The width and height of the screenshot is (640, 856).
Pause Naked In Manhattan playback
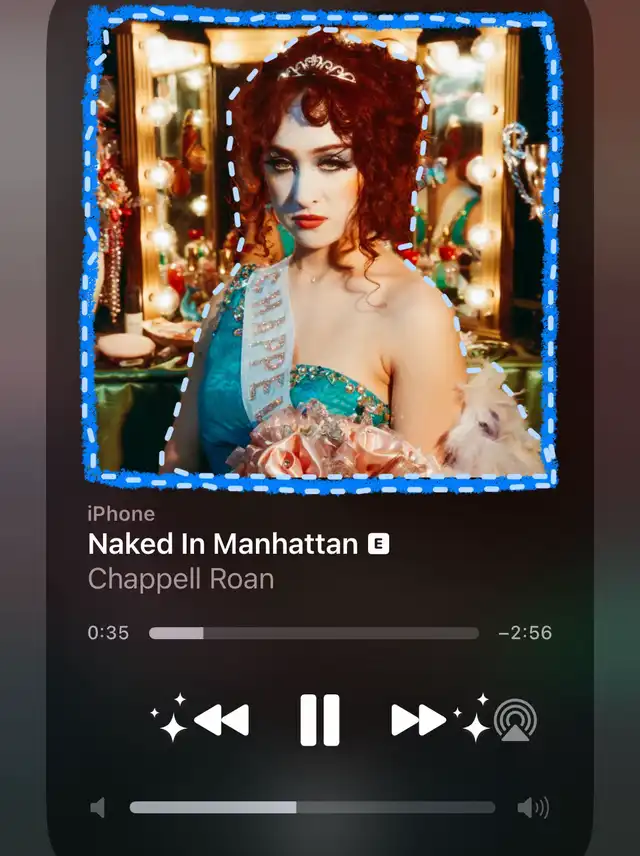coord(320,720)
